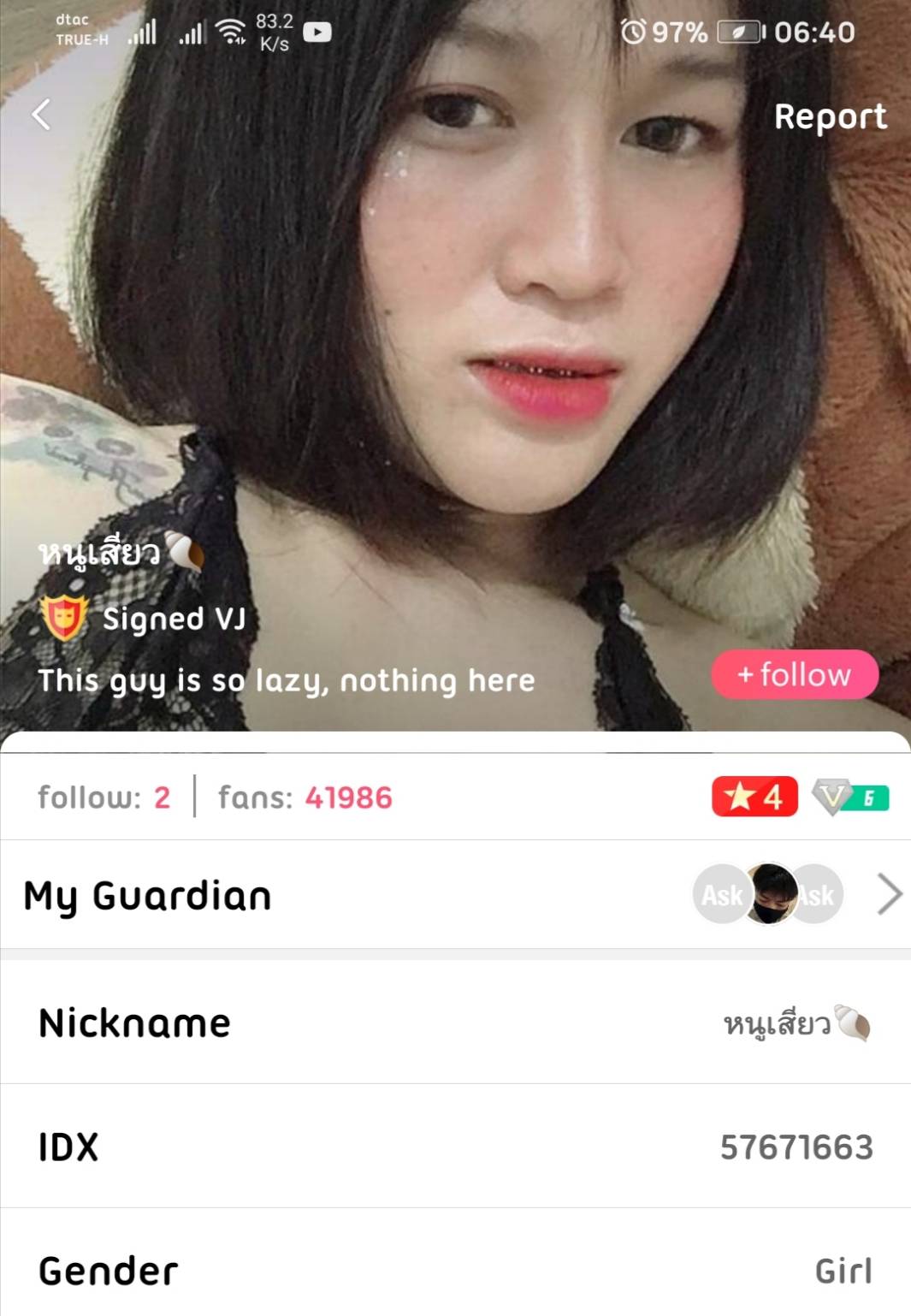This screenshot has width=911, height=1316.
Task: View the follow count list
Action: coord(104,797)
